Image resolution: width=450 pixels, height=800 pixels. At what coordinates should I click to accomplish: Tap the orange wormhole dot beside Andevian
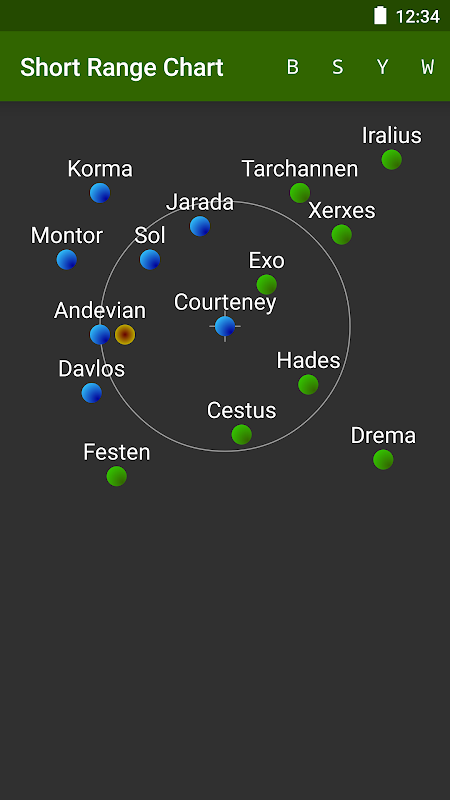point(125,335)
